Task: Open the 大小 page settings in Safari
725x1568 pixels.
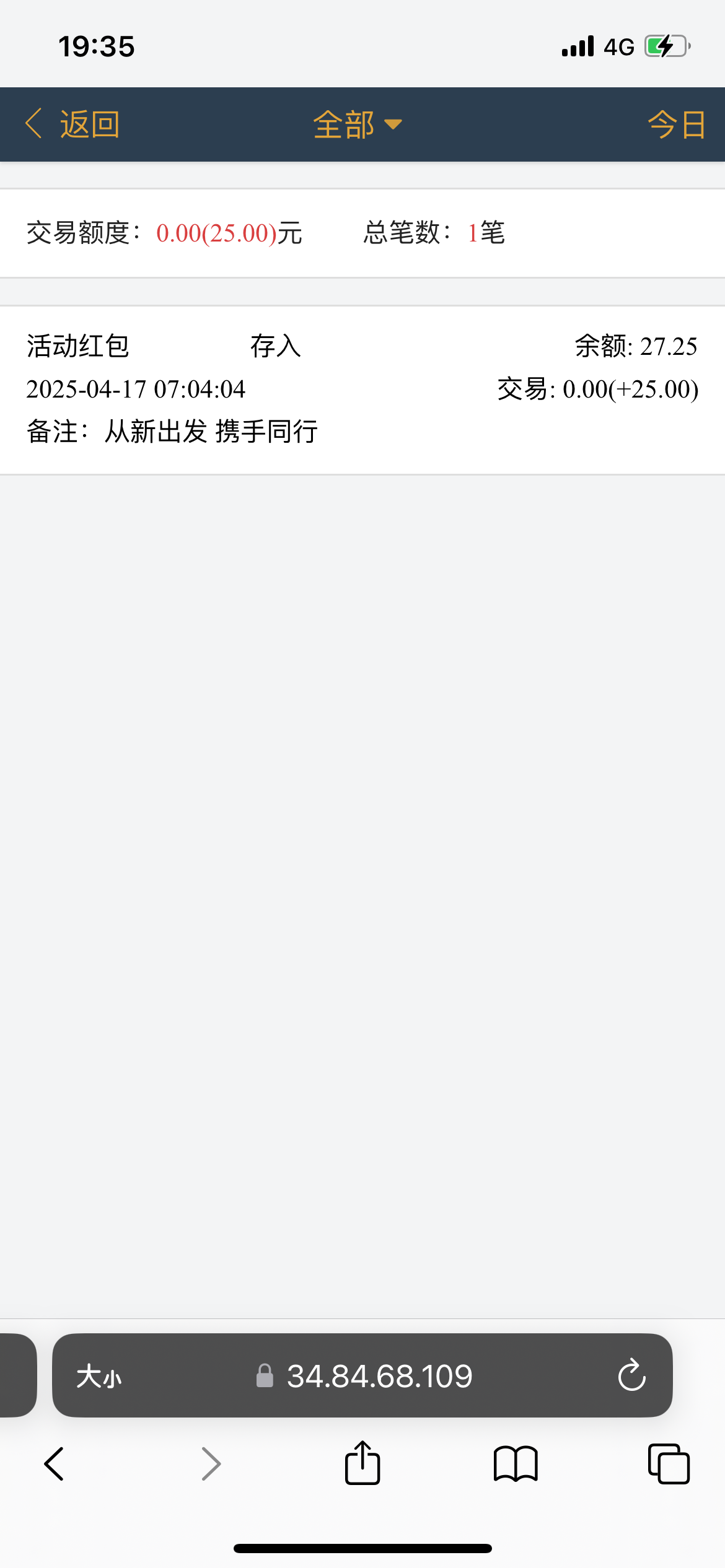Action: [x=99, y=1377]
